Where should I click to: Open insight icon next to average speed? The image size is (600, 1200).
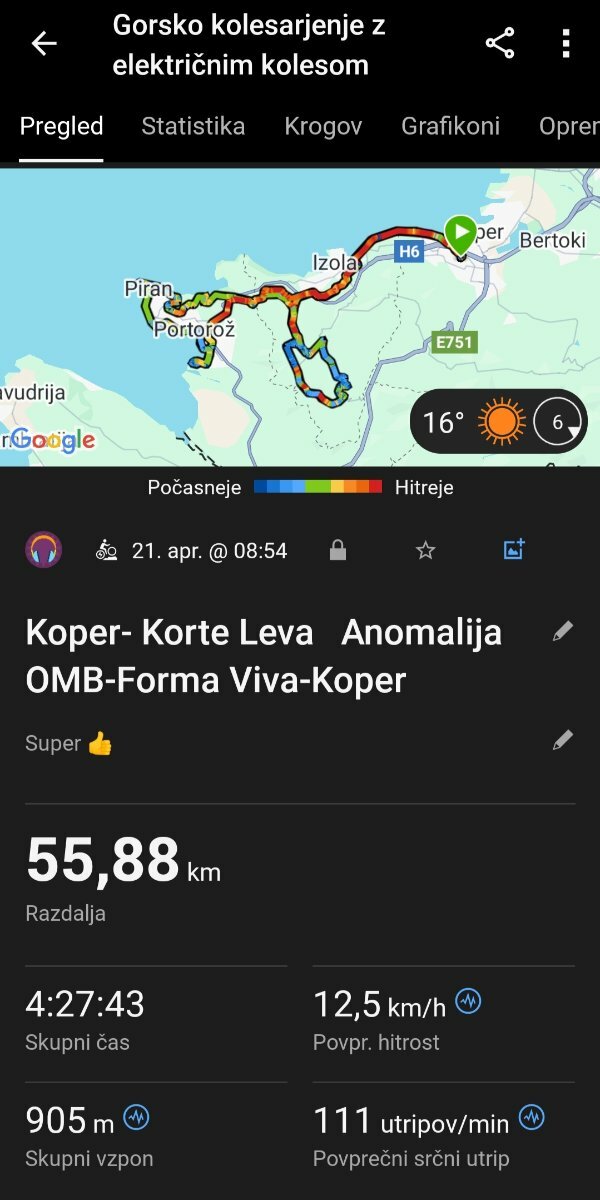(x=468, y=1001)
